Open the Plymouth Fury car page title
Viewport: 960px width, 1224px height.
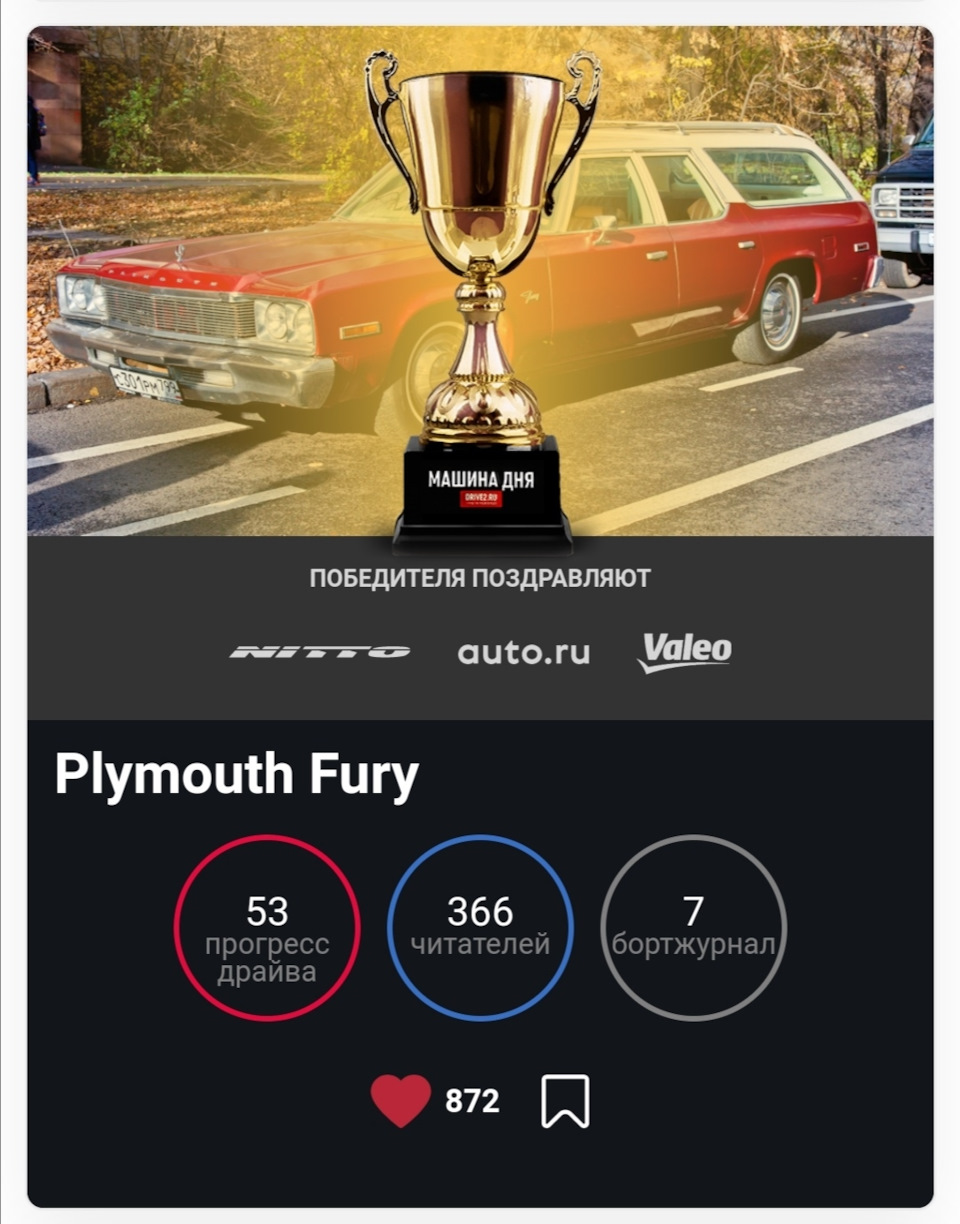237,776
